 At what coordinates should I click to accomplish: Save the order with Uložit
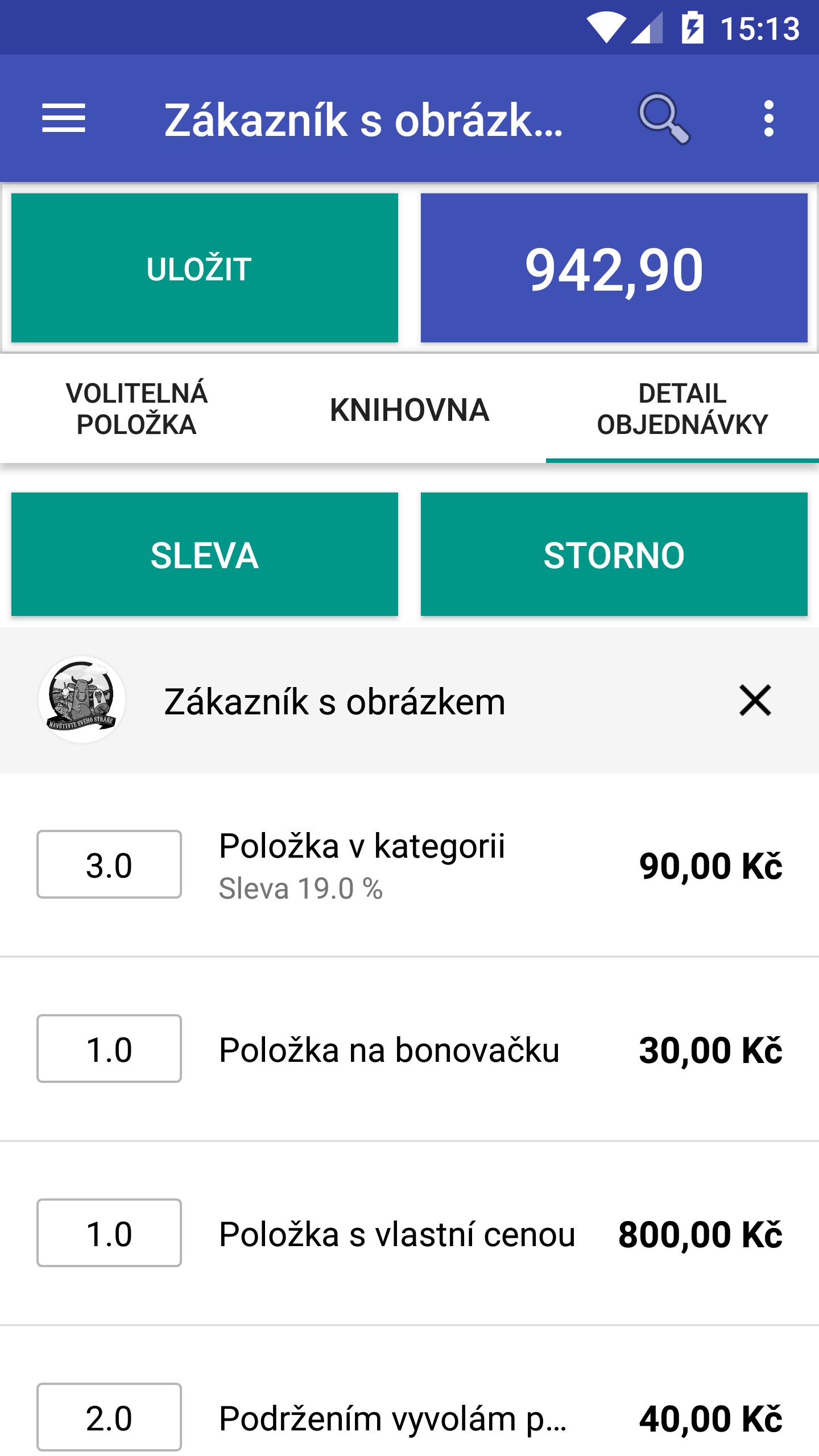click(x=205, y=268)
